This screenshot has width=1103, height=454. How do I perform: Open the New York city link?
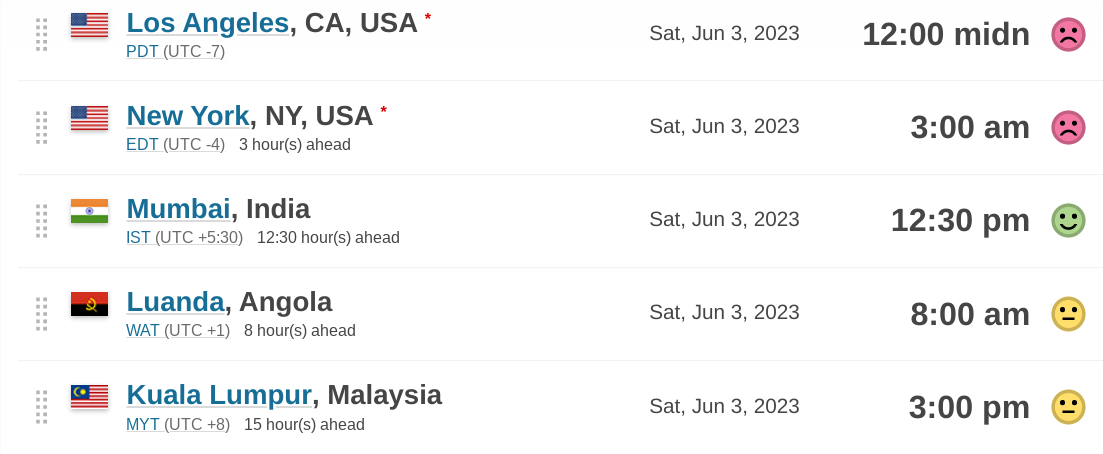(x=187, y=116)
